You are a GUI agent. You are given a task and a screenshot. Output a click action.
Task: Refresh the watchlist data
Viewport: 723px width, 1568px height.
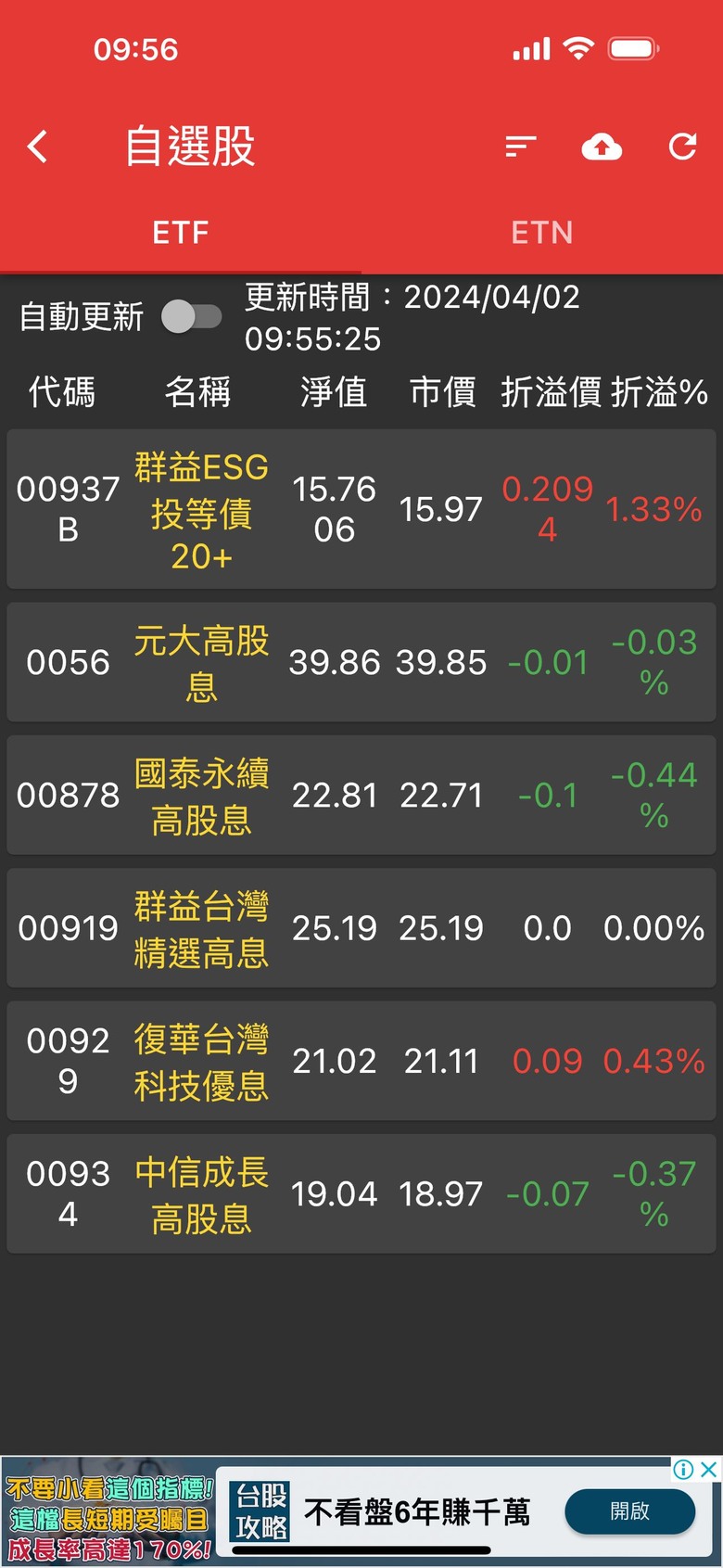[683, 147]
